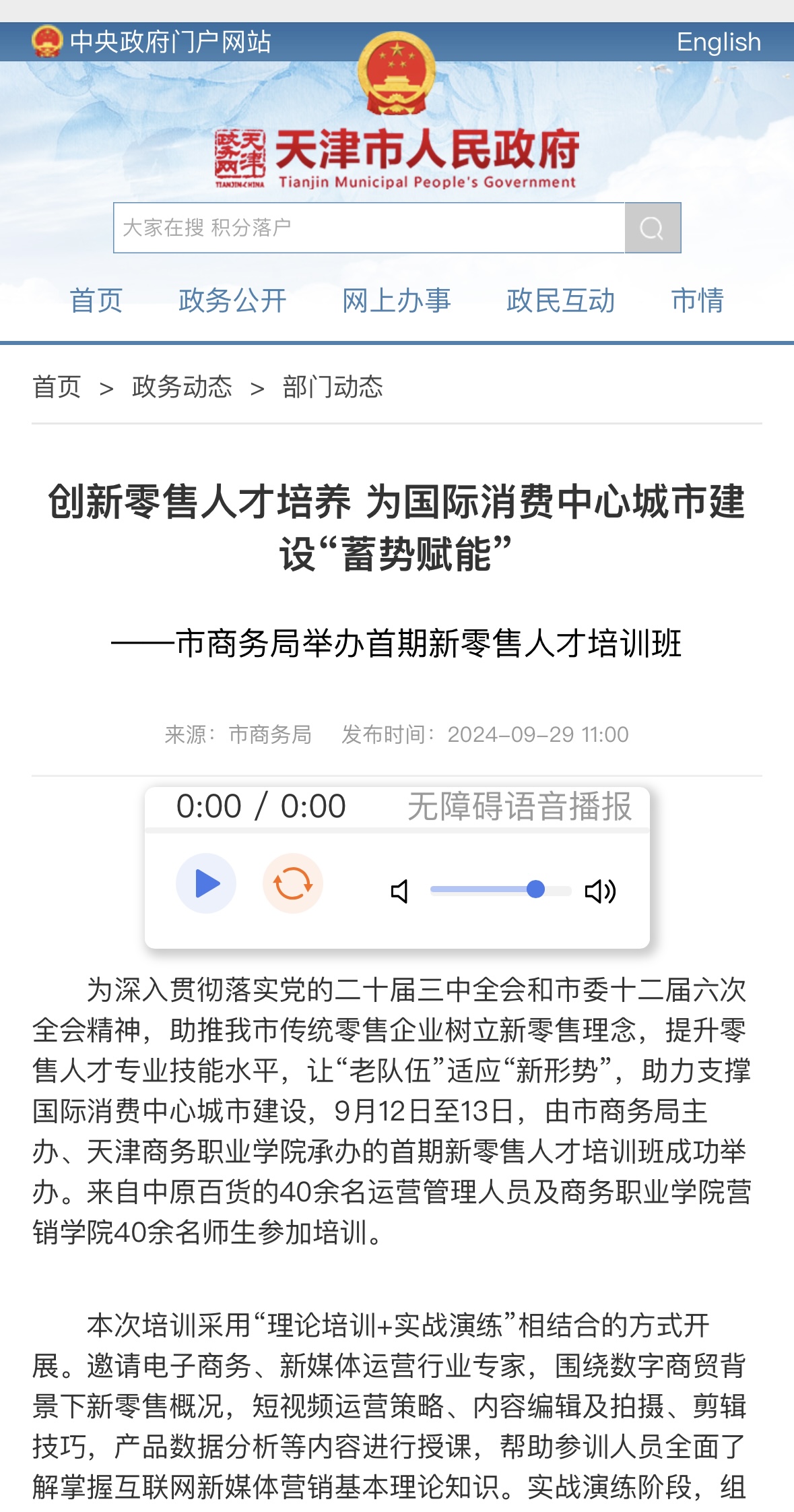
Task: Switch to the English version
Action: click(x=718, y=42)
